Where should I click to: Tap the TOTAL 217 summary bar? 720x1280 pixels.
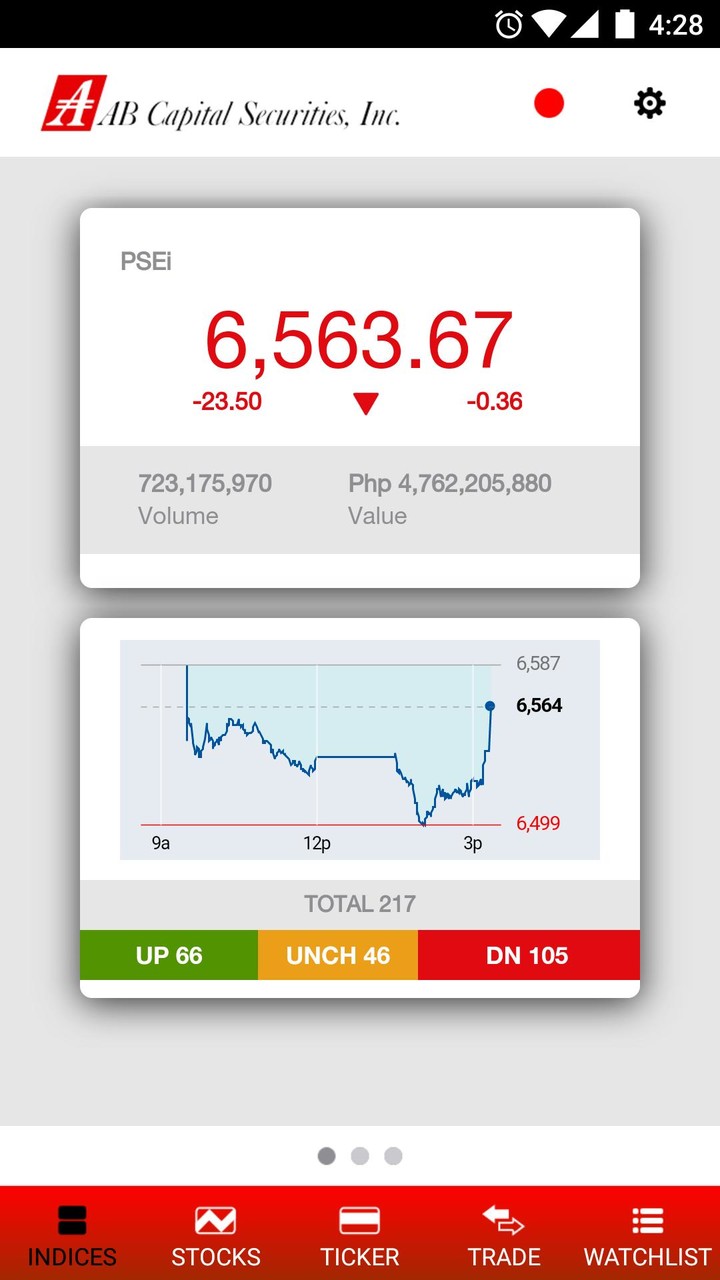[360, 903]
